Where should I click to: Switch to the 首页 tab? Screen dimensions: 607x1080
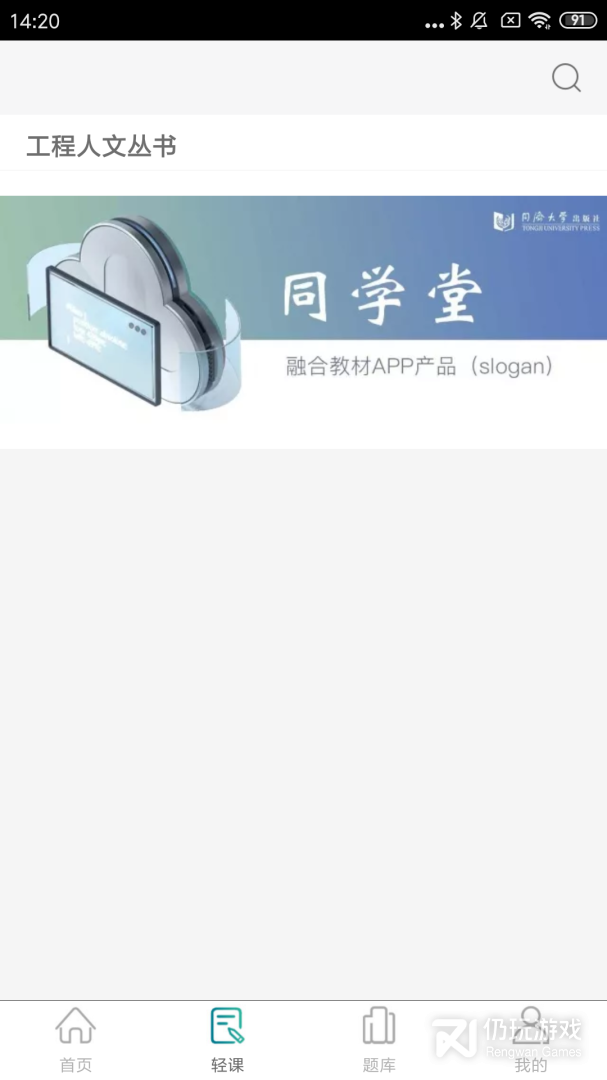(x=76, y=1040)
